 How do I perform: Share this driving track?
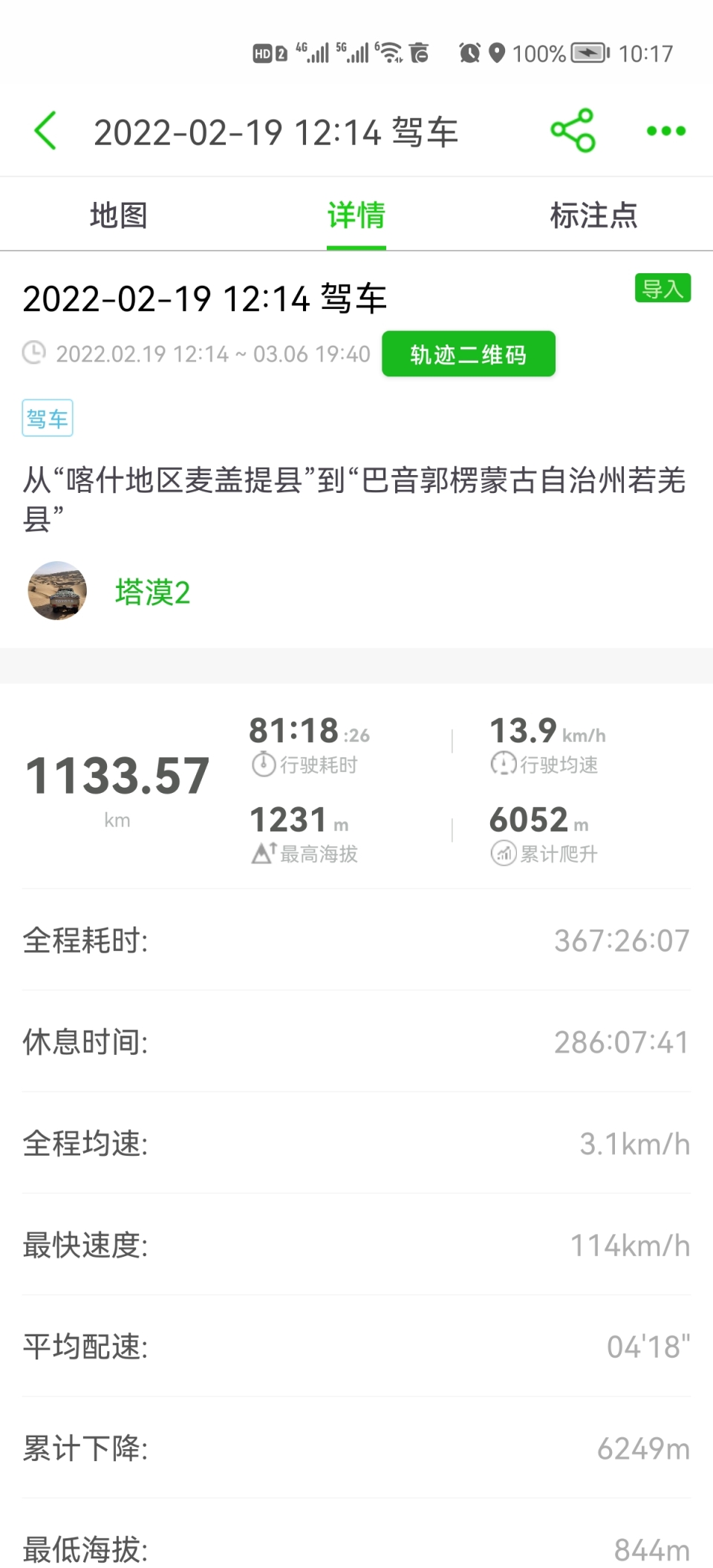pyautogui.click(x=573, y=131)
